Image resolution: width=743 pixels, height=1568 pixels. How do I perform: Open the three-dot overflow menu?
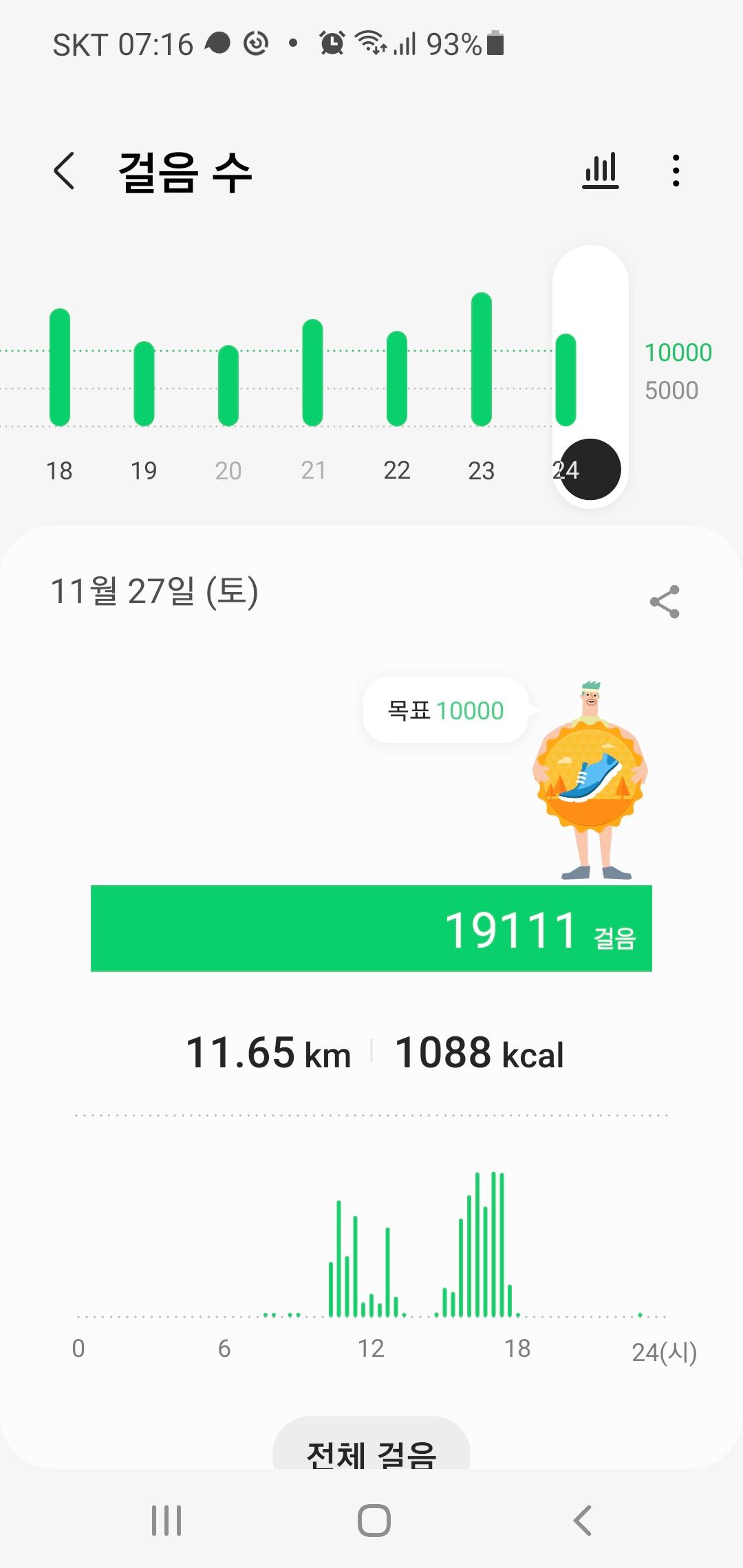676,171
